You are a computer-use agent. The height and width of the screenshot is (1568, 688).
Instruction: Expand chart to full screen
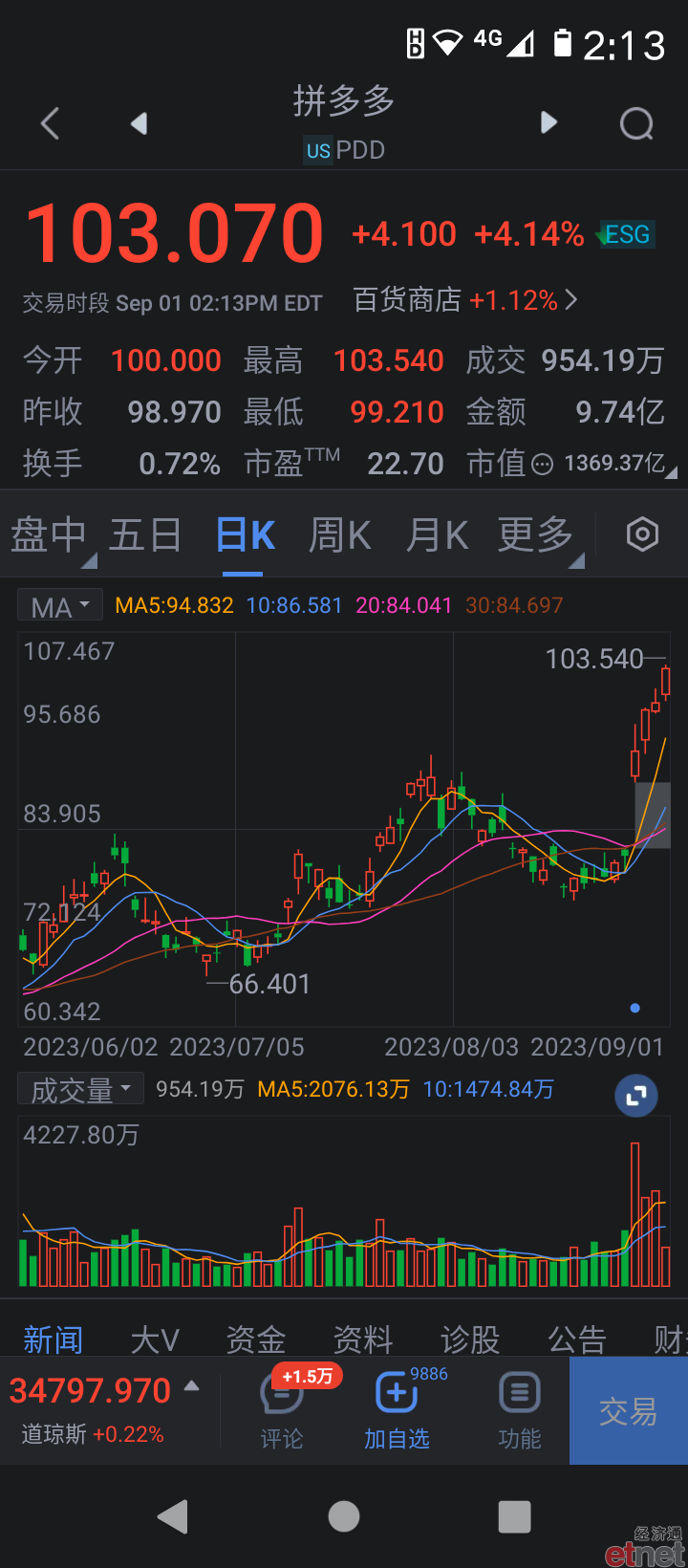click(x=636, y=1096)
